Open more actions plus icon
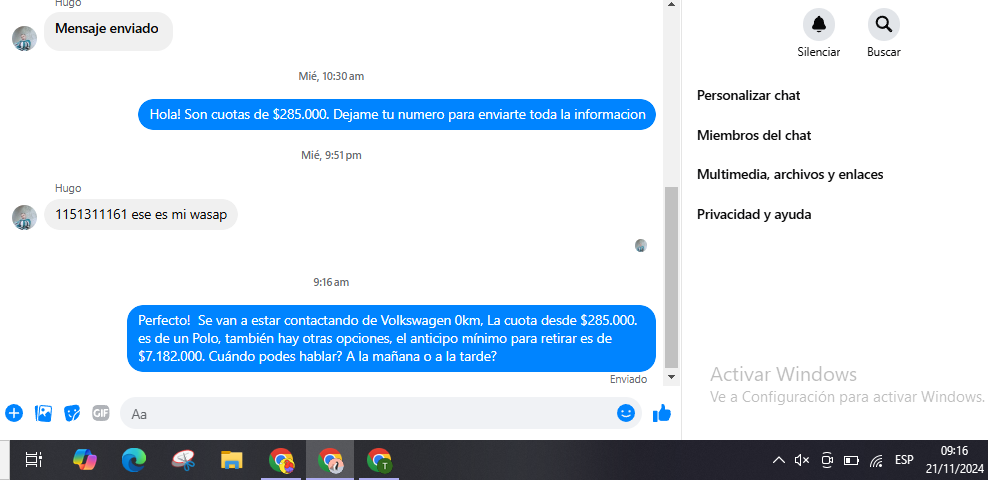The image size is (988, 480). pos(14,413)
